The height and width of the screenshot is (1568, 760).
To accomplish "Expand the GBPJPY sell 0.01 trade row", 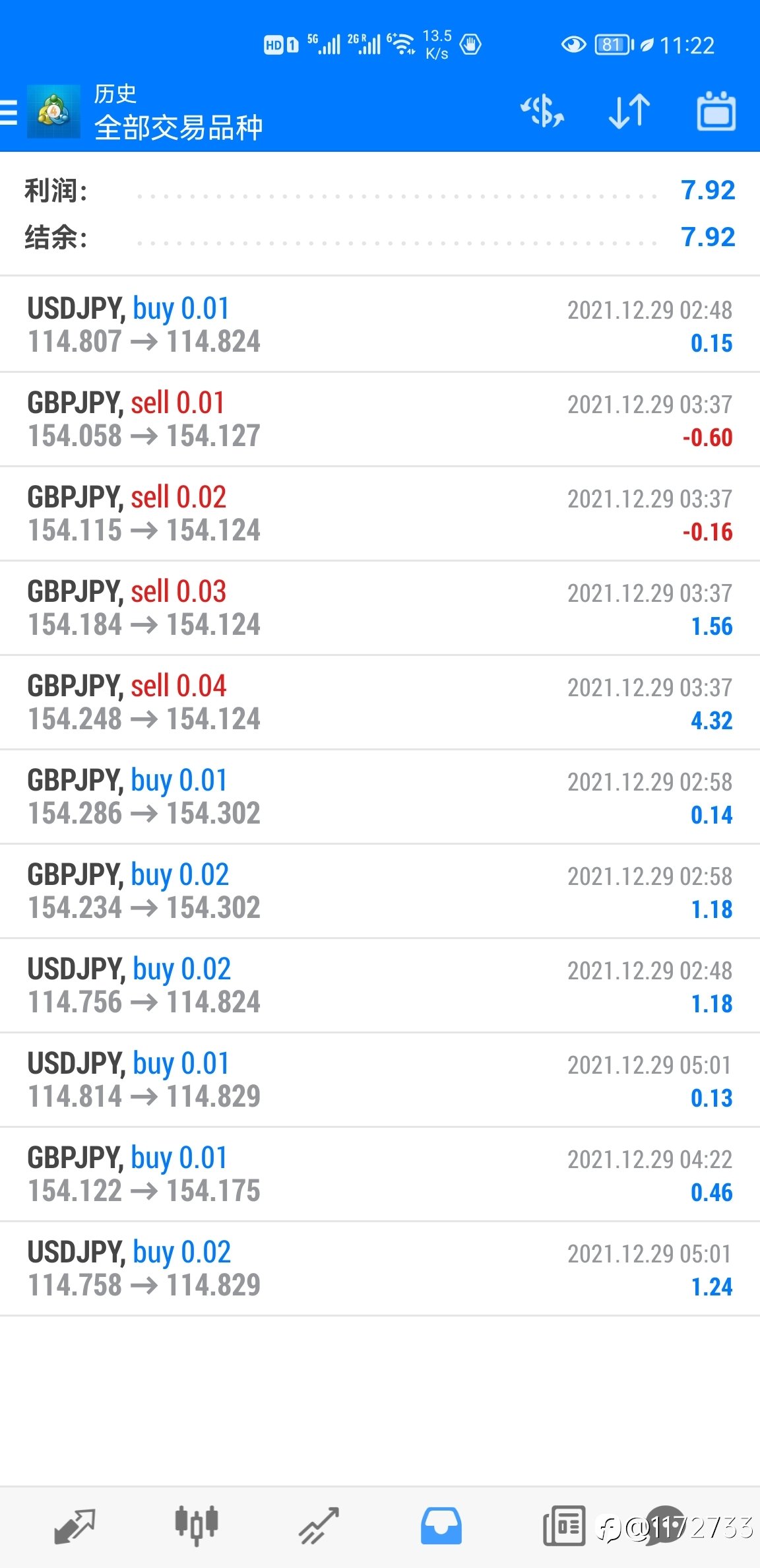I will [380, 419].
